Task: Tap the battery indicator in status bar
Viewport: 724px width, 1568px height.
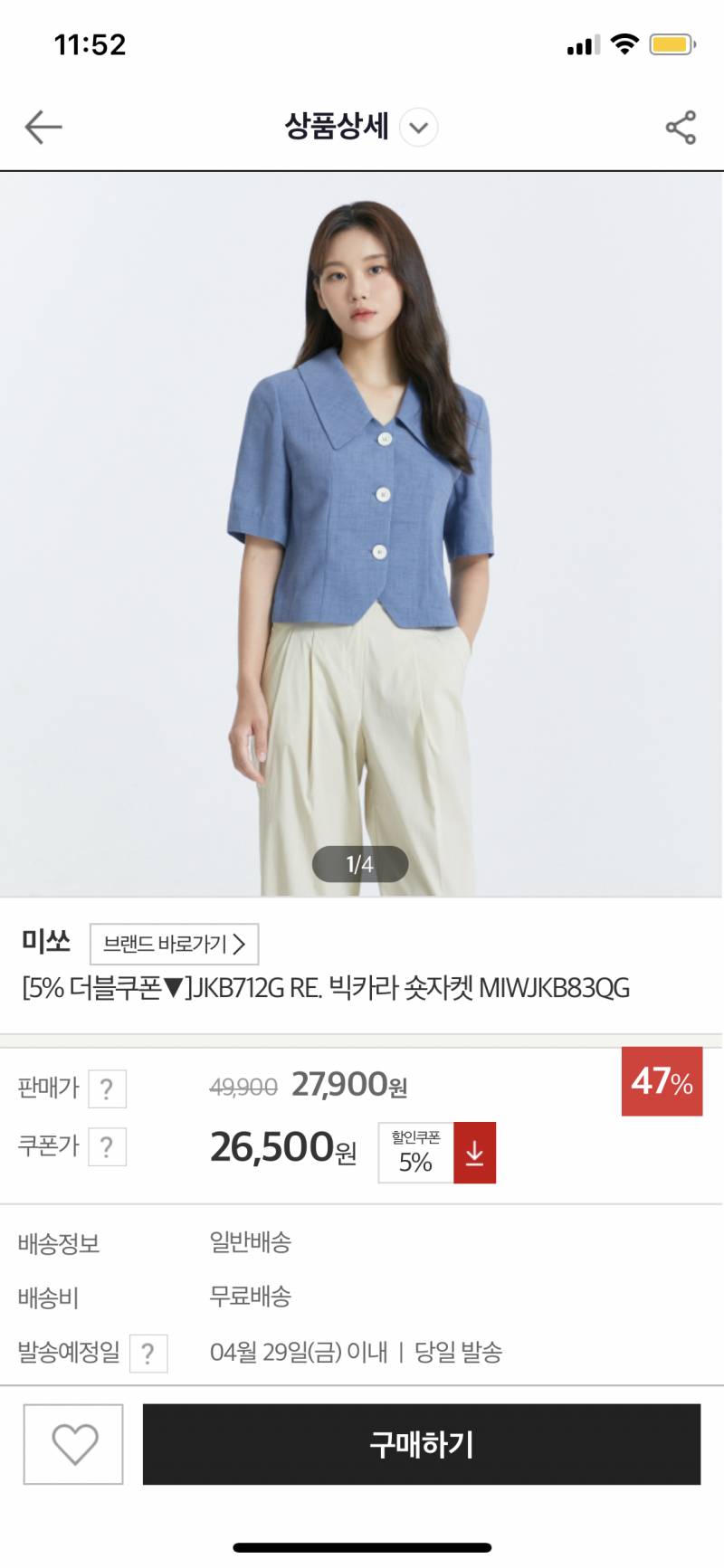Action: [673, 43]
